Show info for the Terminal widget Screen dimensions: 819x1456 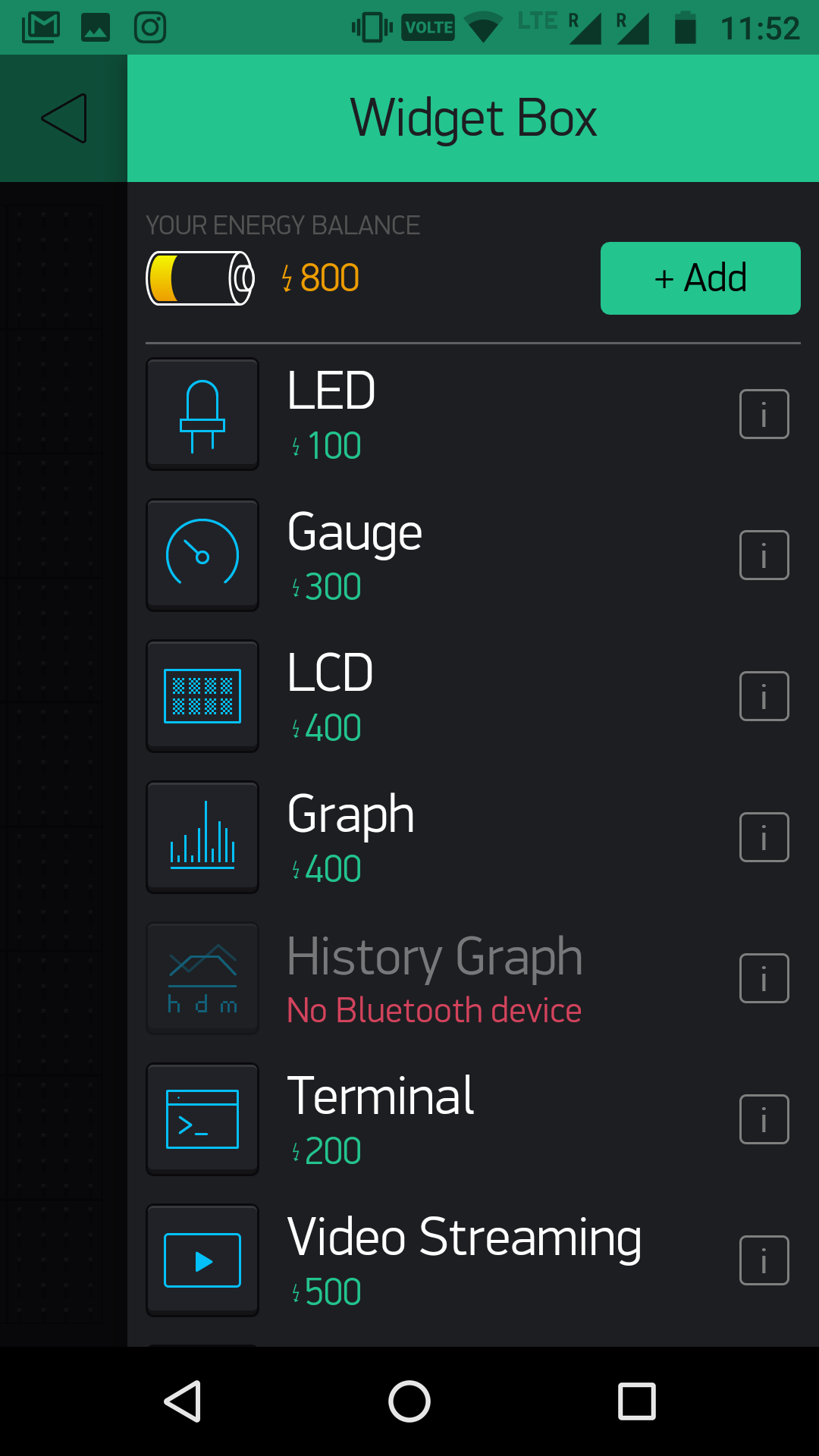[x=764, y=1119]
